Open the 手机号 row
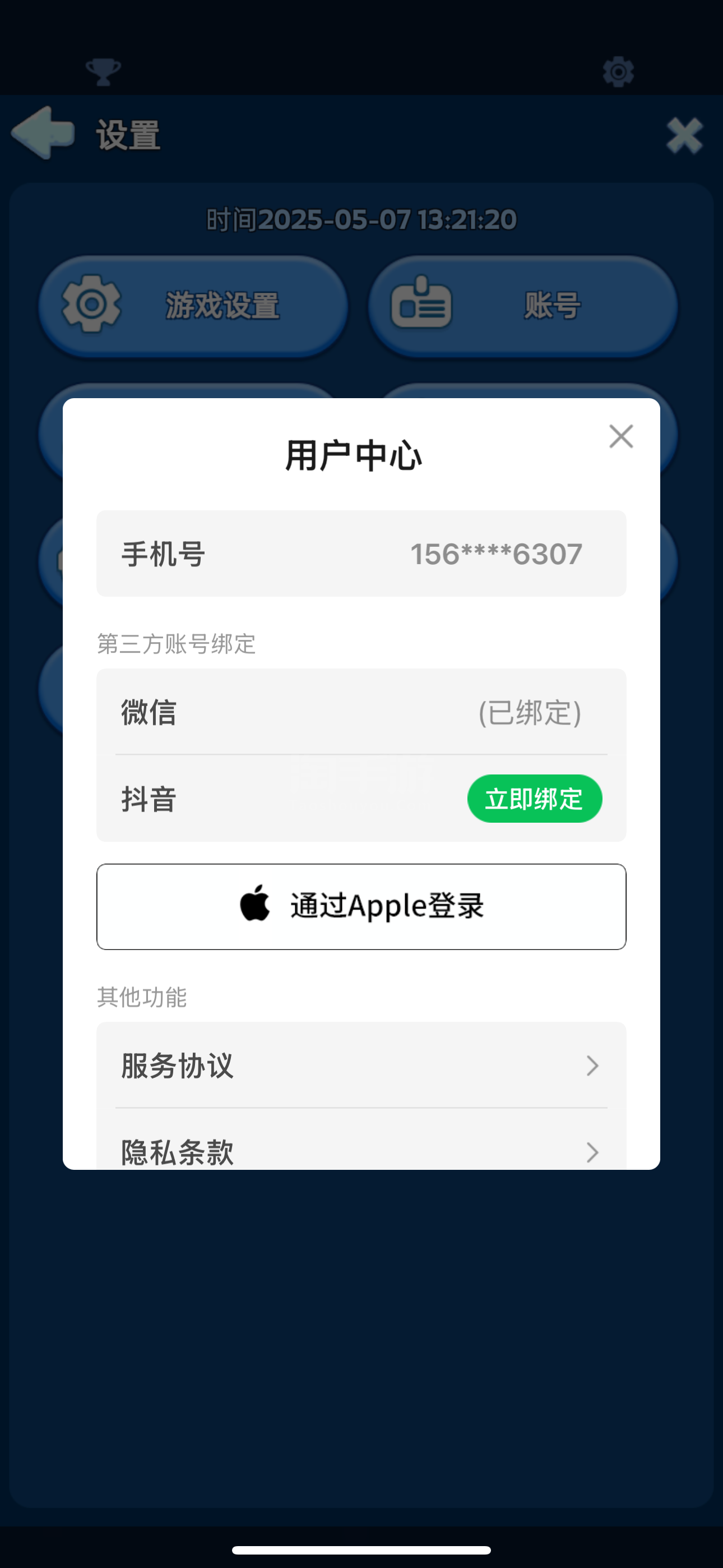Viewport: 723px width, 1568px height. click(361, 554)
